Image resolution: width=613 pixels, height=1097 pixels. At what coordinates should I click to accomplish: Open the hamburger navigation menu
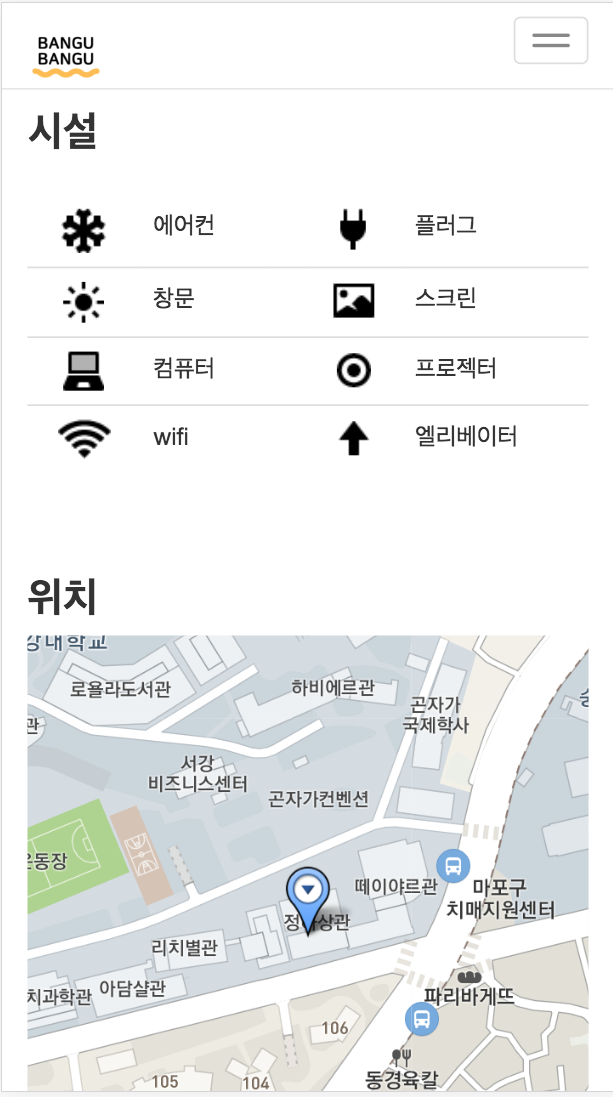click(x=550, y=41)
